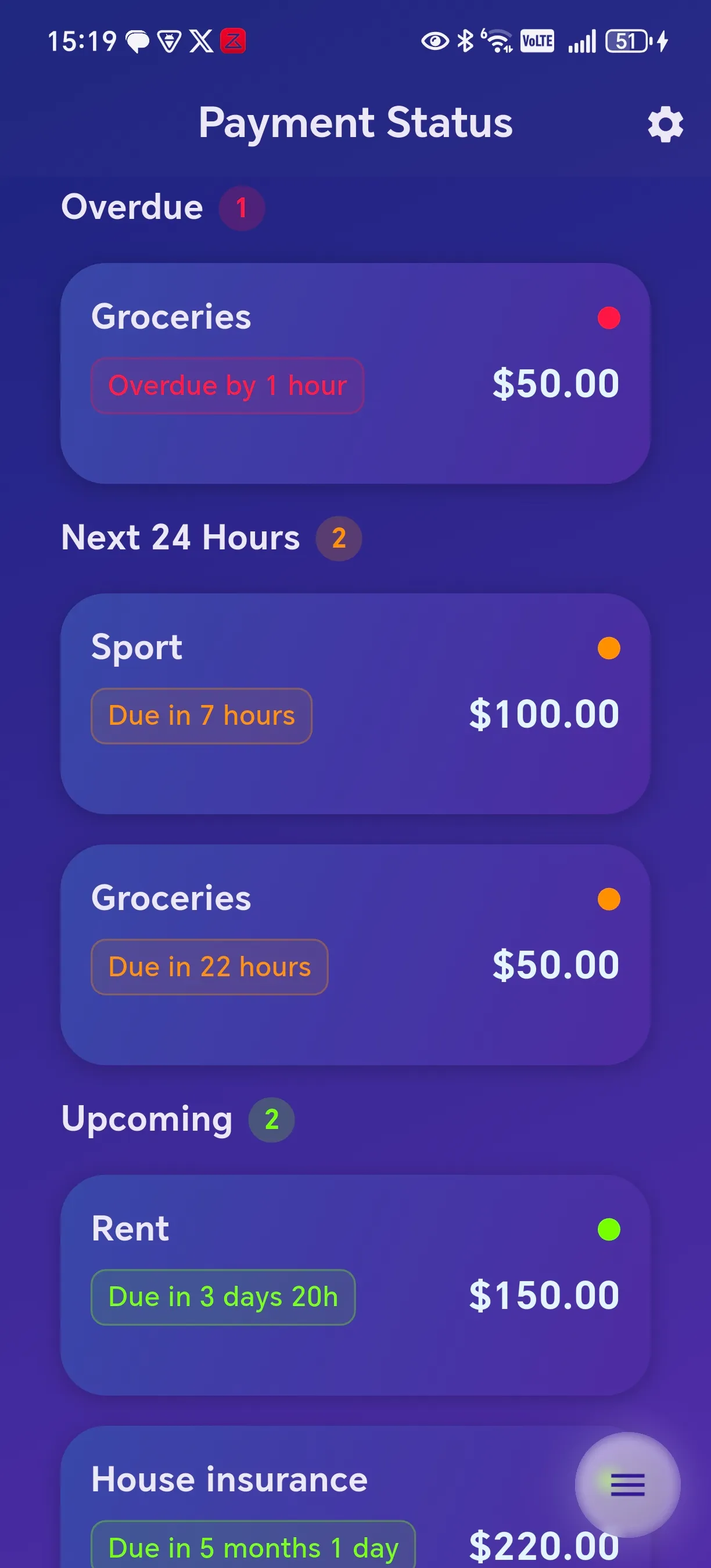Tap the battery indicator in the status bar
Image resolution: width=711 pixels, height=1568 pixels.
(x=626, y=40)
